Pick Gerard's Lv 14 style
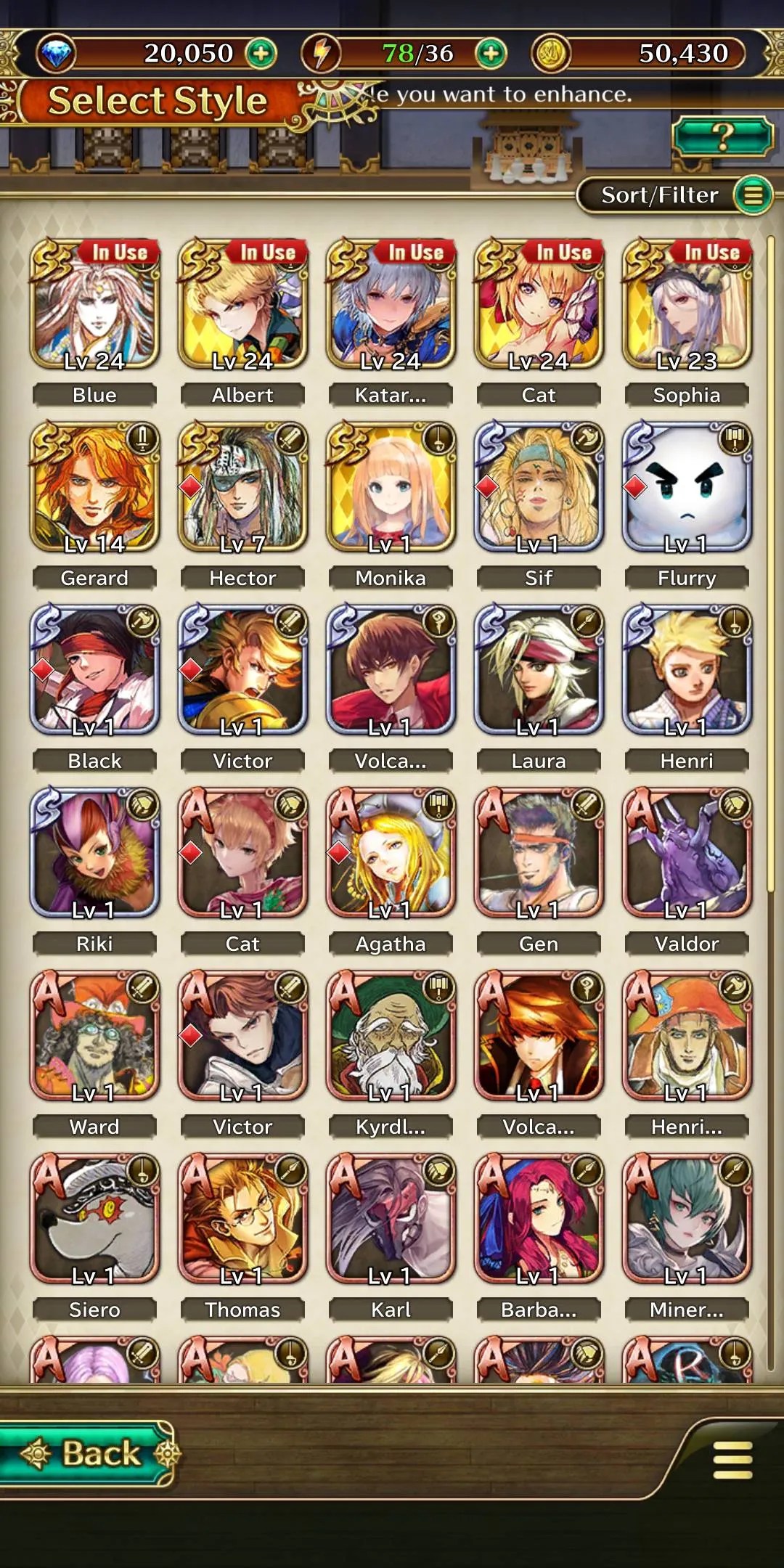 pos(94,488)
